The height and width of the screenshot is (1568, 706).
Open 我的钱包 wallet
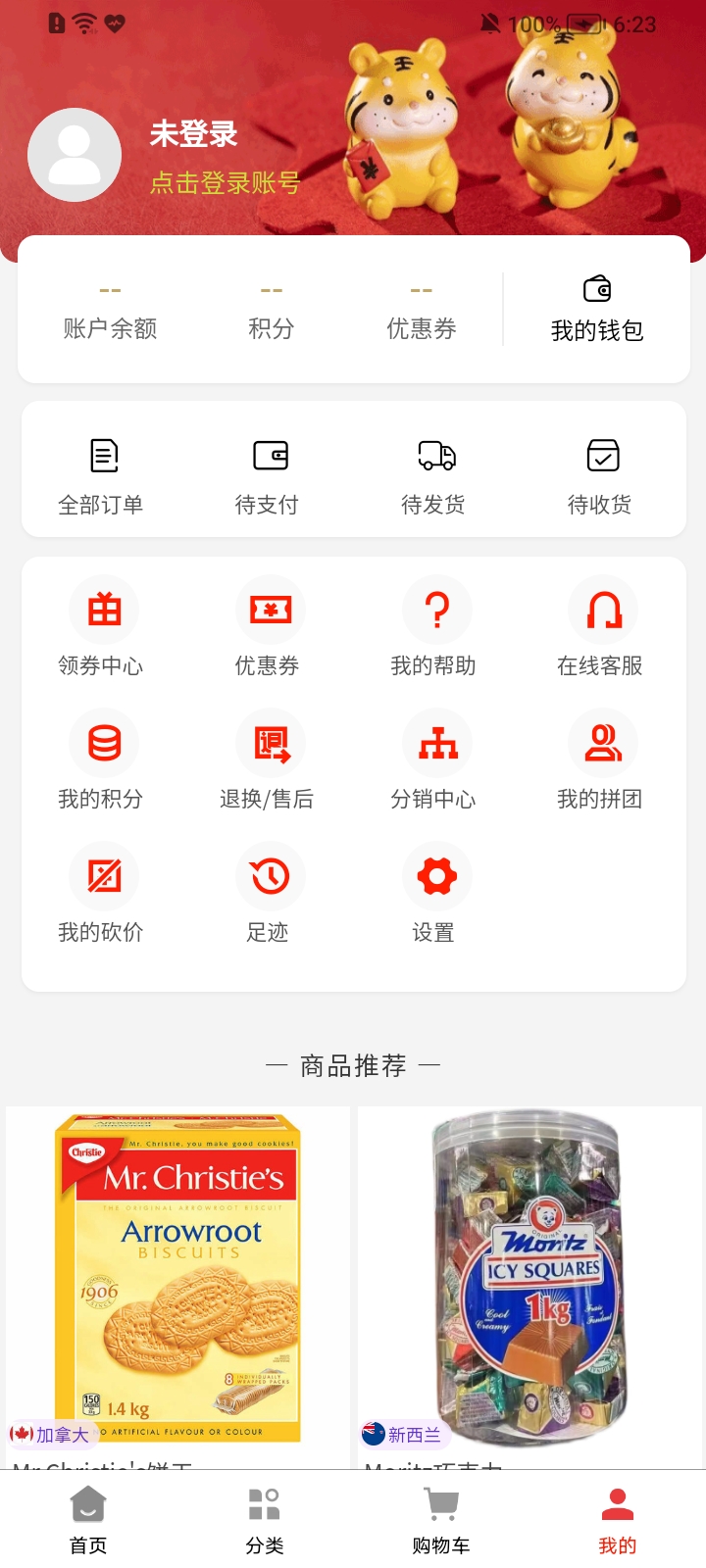(x=596, y=310)
